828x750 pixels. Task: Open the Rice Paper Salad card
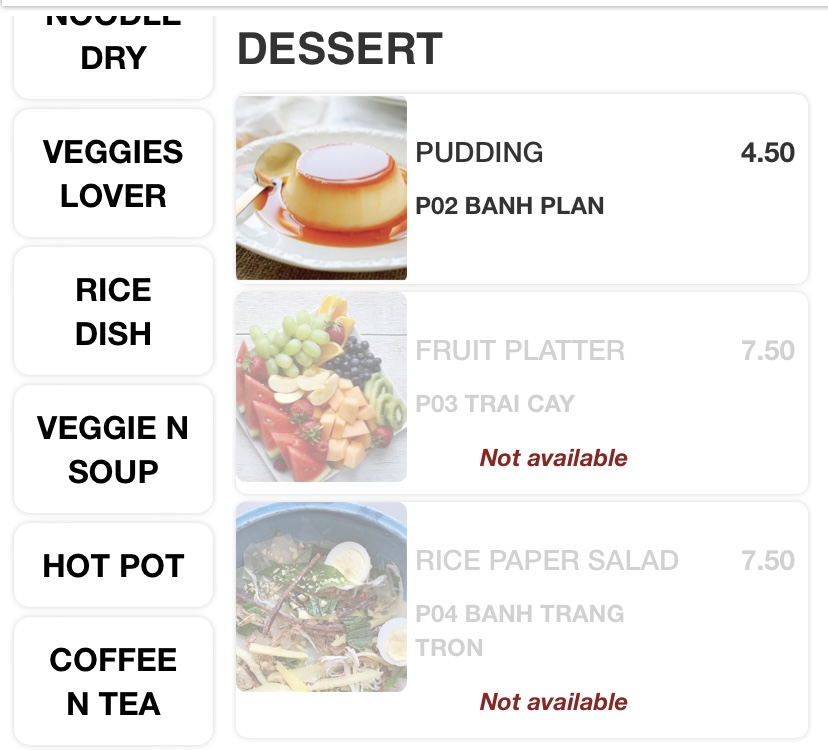[x=520, y=618]
